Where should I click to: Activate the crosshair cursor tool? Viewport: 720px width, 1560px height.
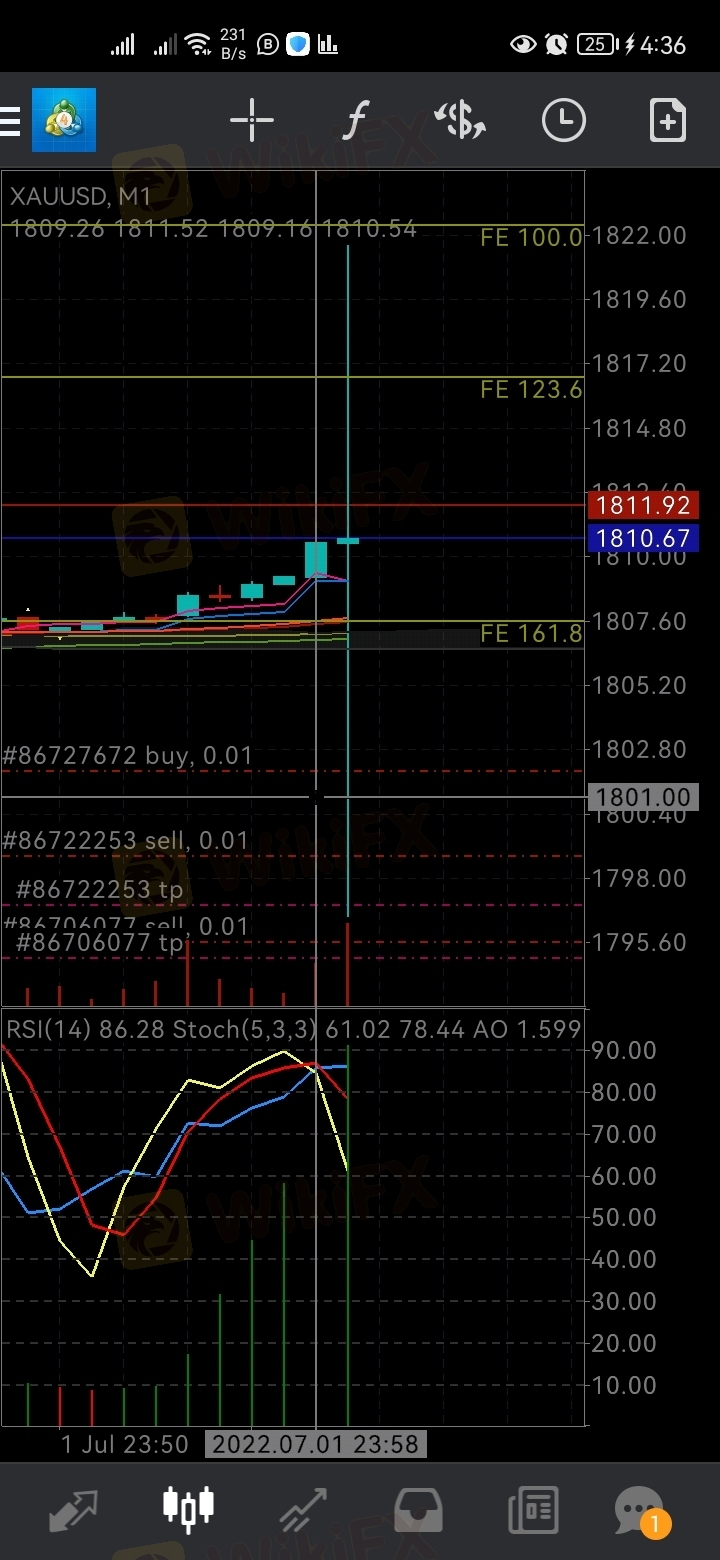tap(252, 121)
